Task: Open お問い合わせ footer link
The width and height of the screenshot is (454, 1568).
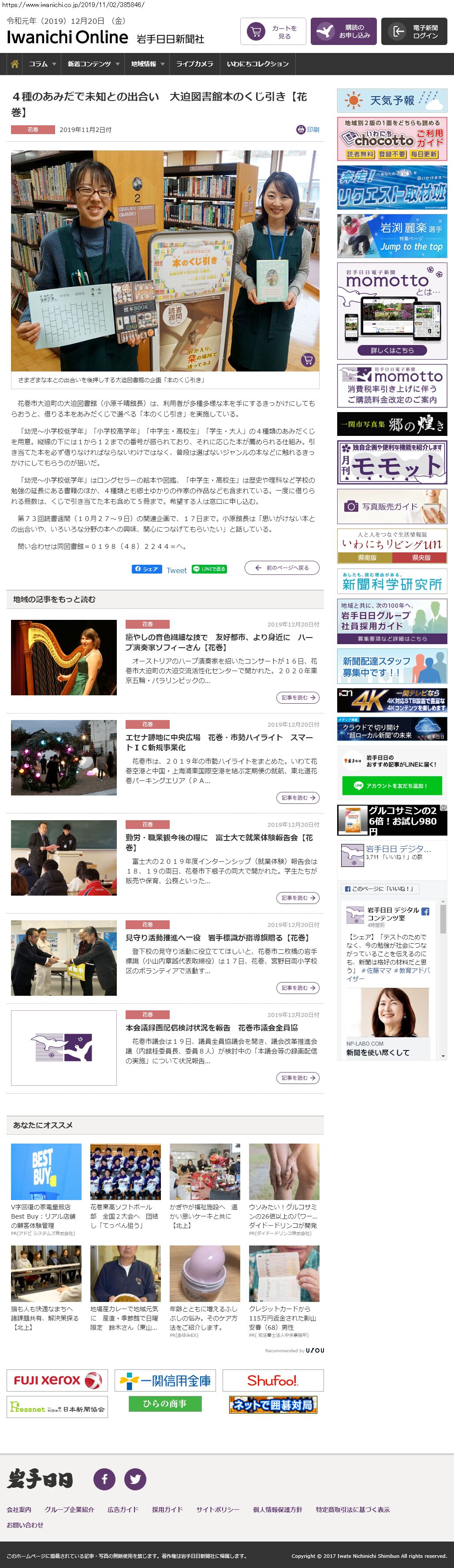Action: click(25, 1525)
